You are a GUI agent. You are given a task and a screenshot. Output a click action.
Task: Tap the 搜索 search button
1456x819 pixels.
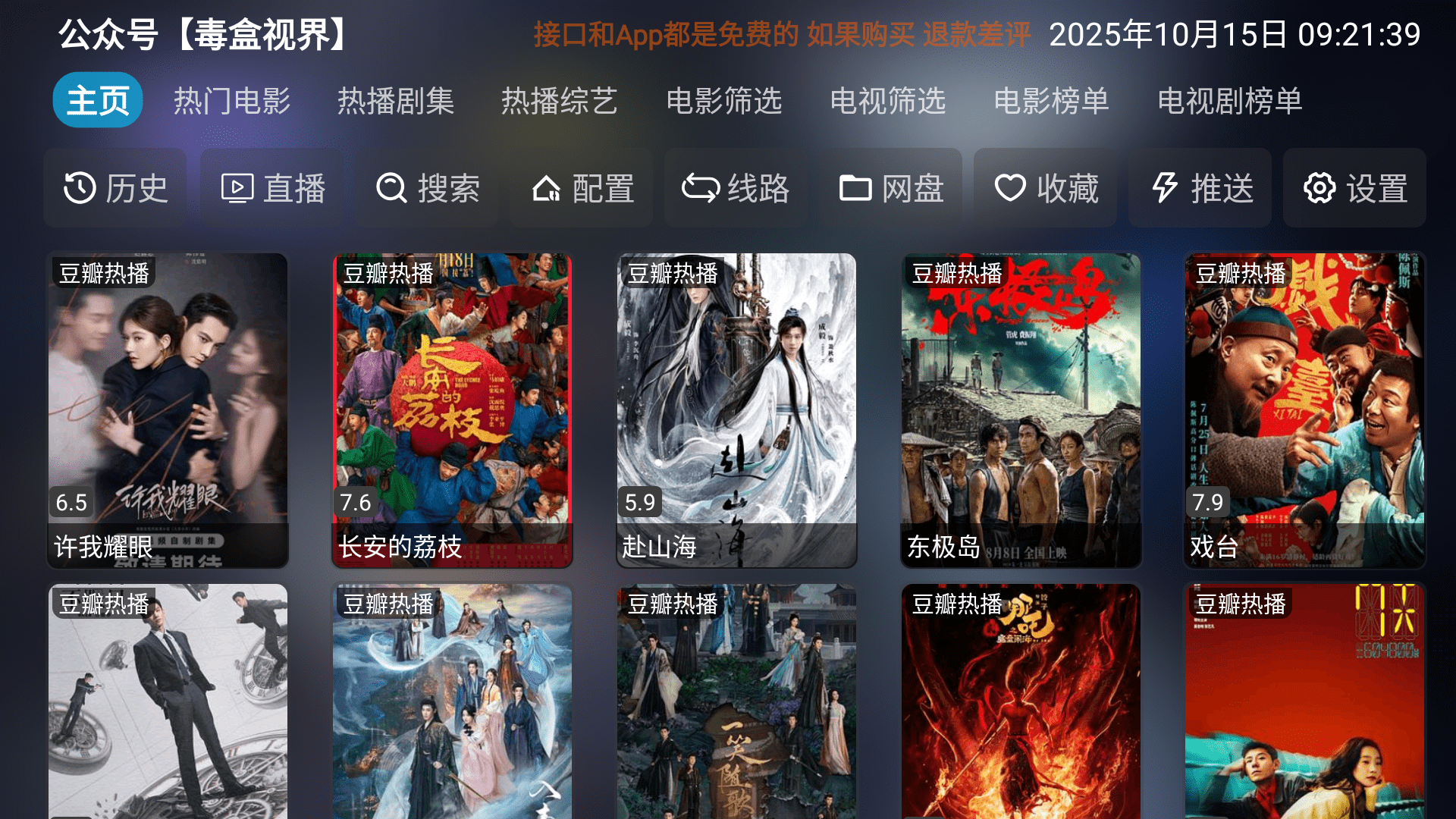[428, 188]
